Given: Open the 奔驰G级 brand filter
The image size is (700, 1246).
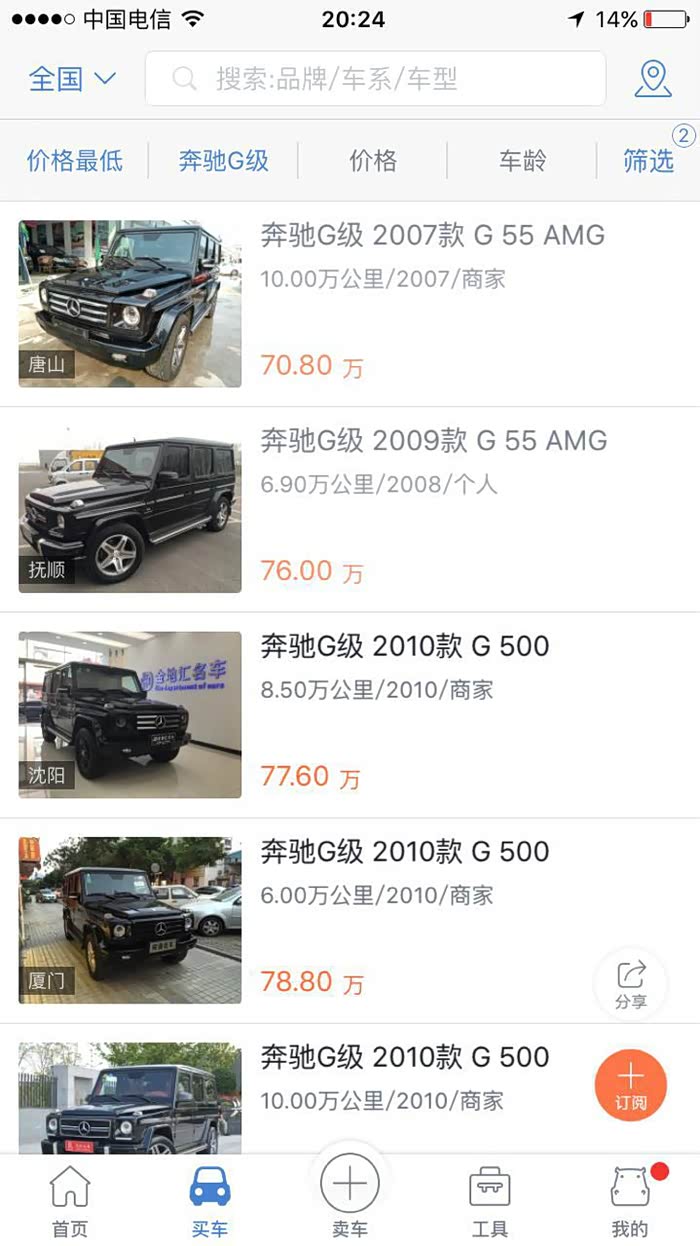Looking at the screenshot, I should 223,161.
